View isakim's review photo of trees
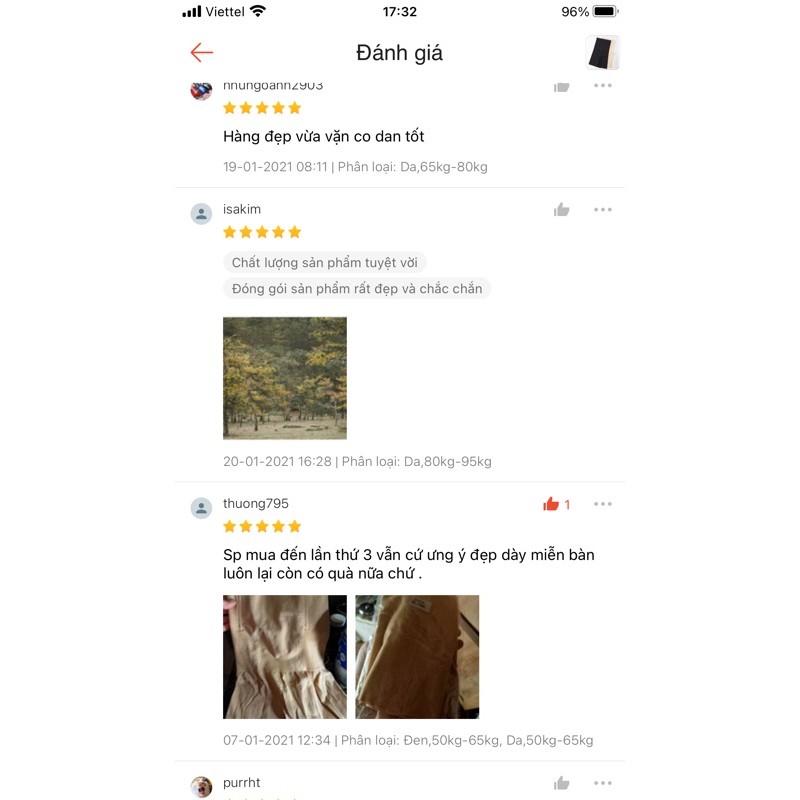 tap(285, 378)
